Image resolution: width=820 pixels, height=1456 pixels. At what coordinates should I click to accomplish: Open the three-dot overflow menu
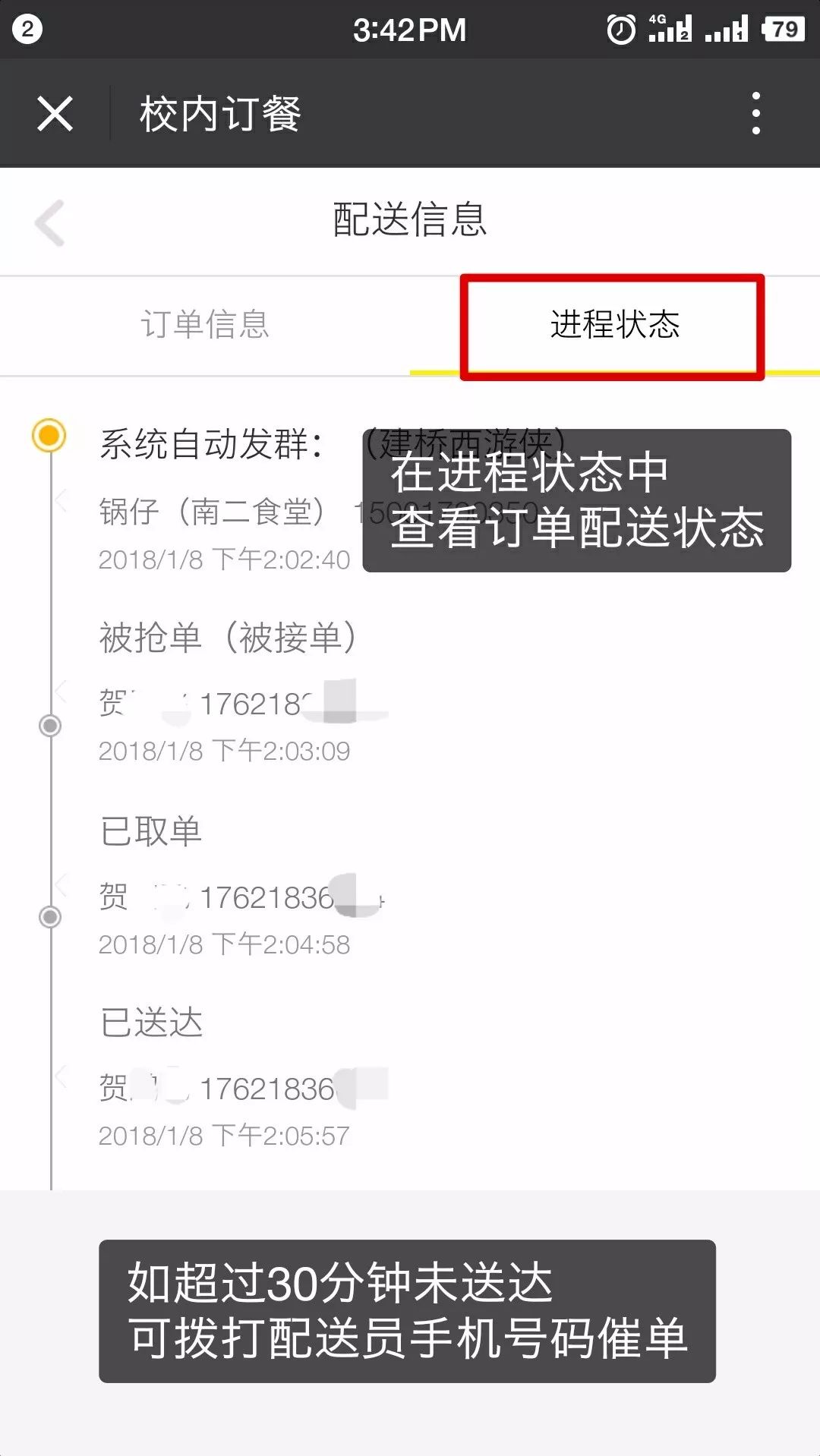(x=755, y=114)
